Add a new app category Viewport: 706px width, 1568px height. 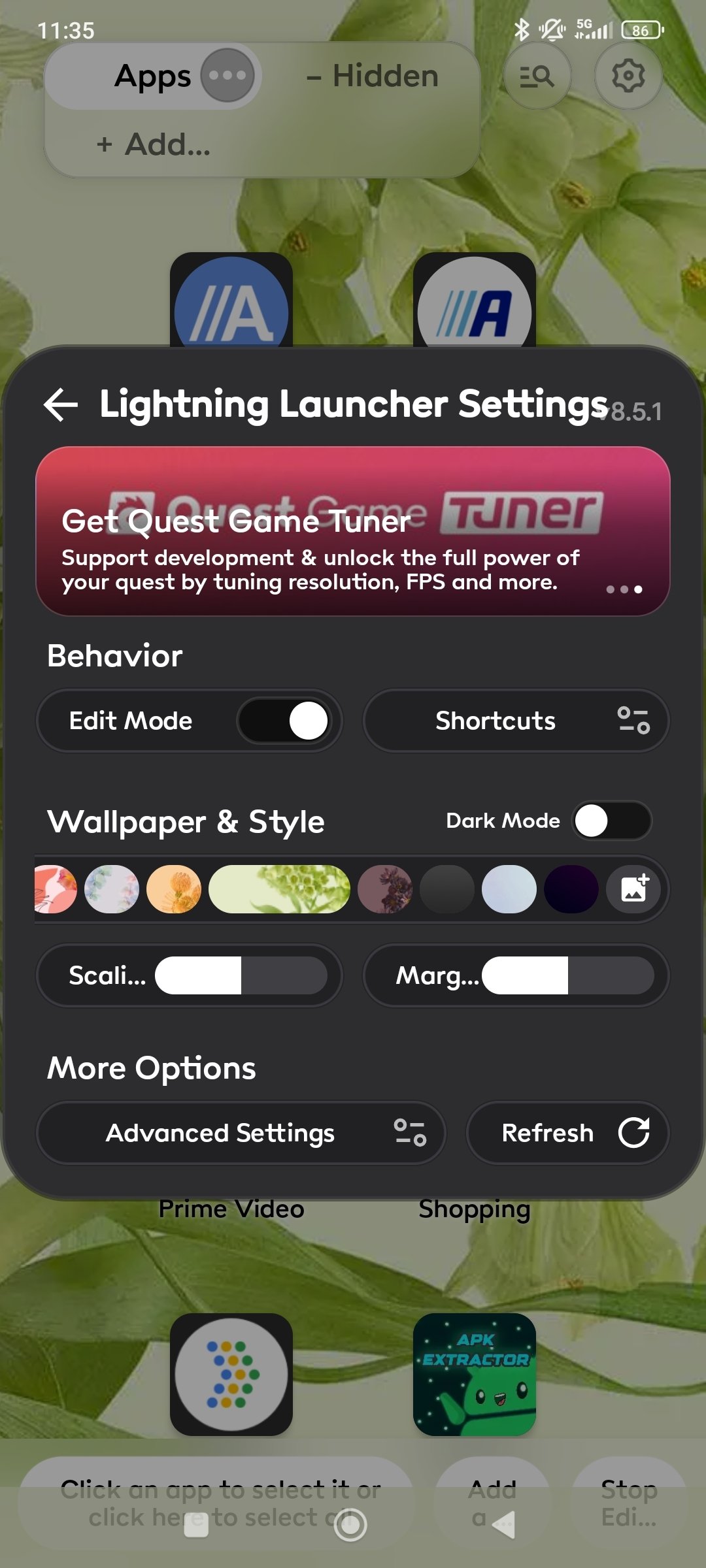(154, 144)
